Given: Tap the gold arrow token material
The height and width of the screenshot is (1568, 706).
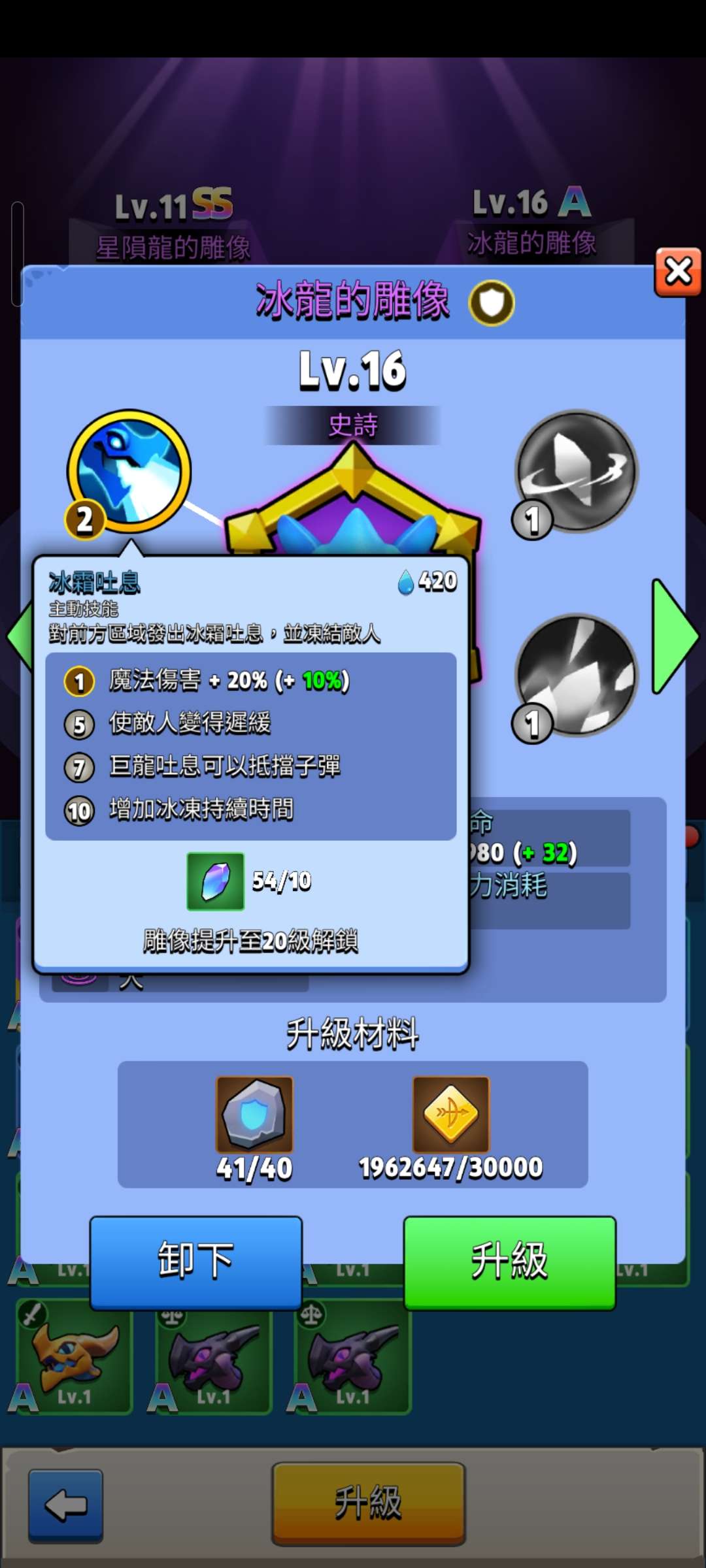Looking at the screenshot, I should 451,1115.
